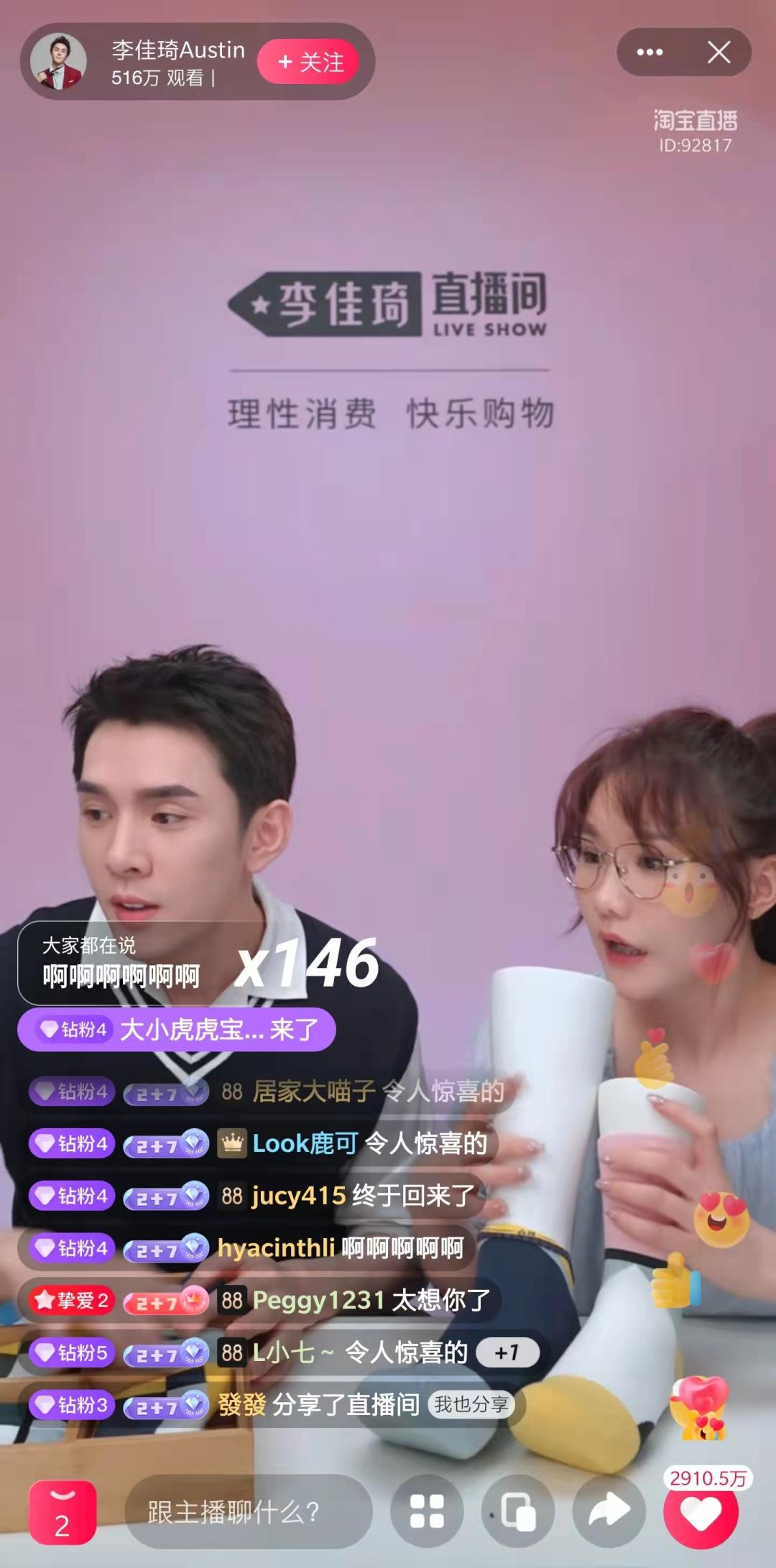The height and width of the screenshot is (1568, 776).
Task: Open the overlapping-windows mini player icon
Action: pyautogui.click(x=518, y=1511)
